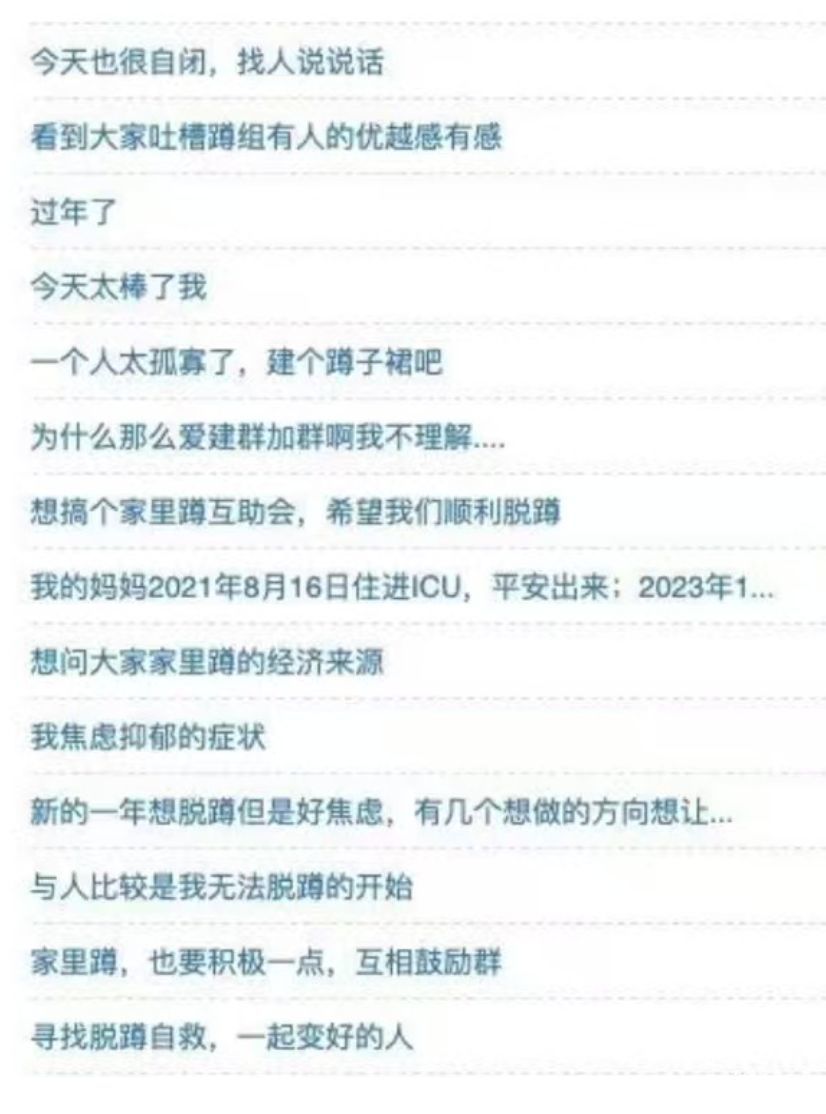The height and width of the screenshot is (1114, 826).
Task: Open post 寻找脱蹲自救，一起变好的人
Action: tap(221, 1037)
